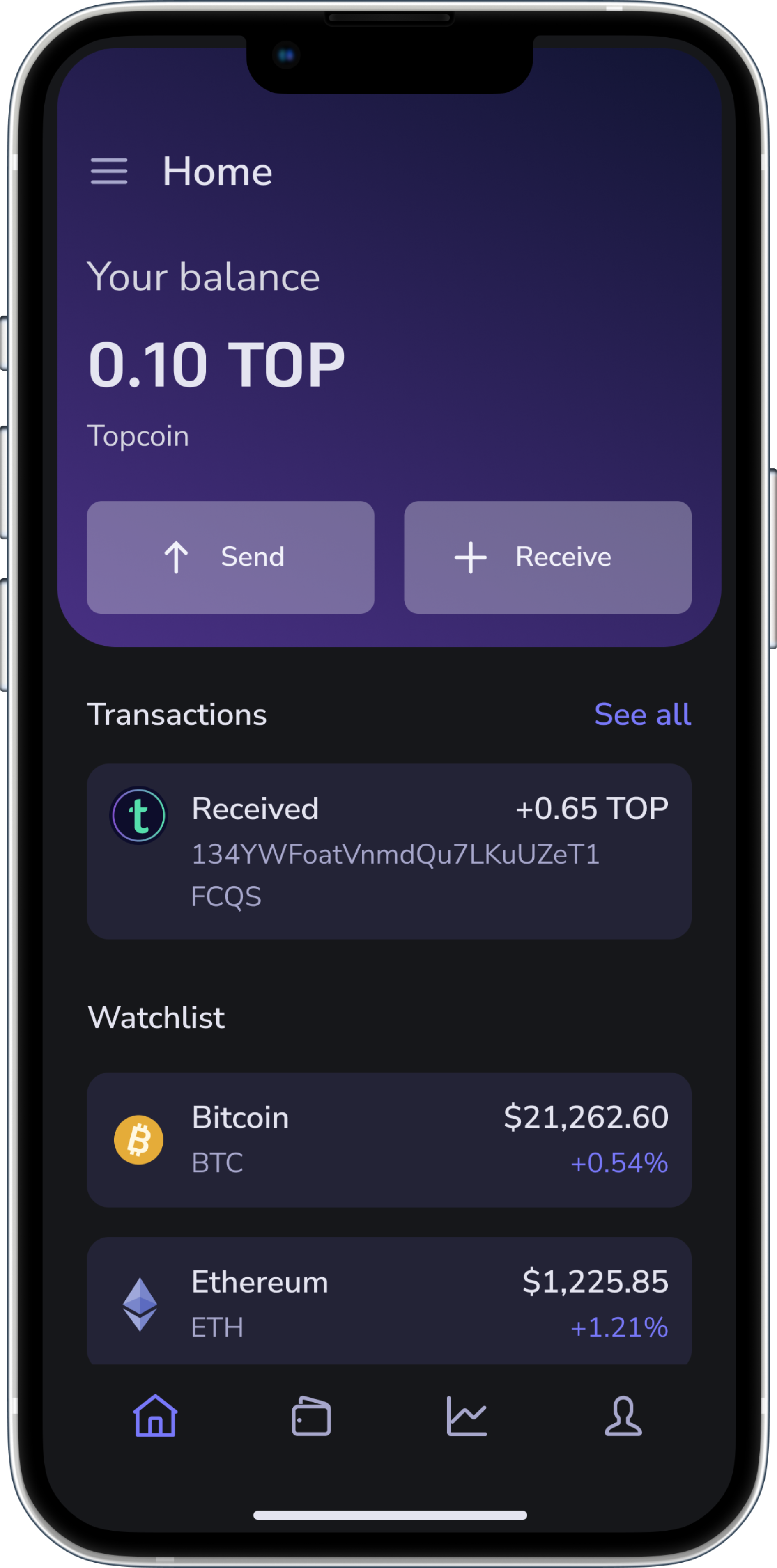Switch to the chart tab
Screen dimensions: 777x1568
pos(467,1416)
